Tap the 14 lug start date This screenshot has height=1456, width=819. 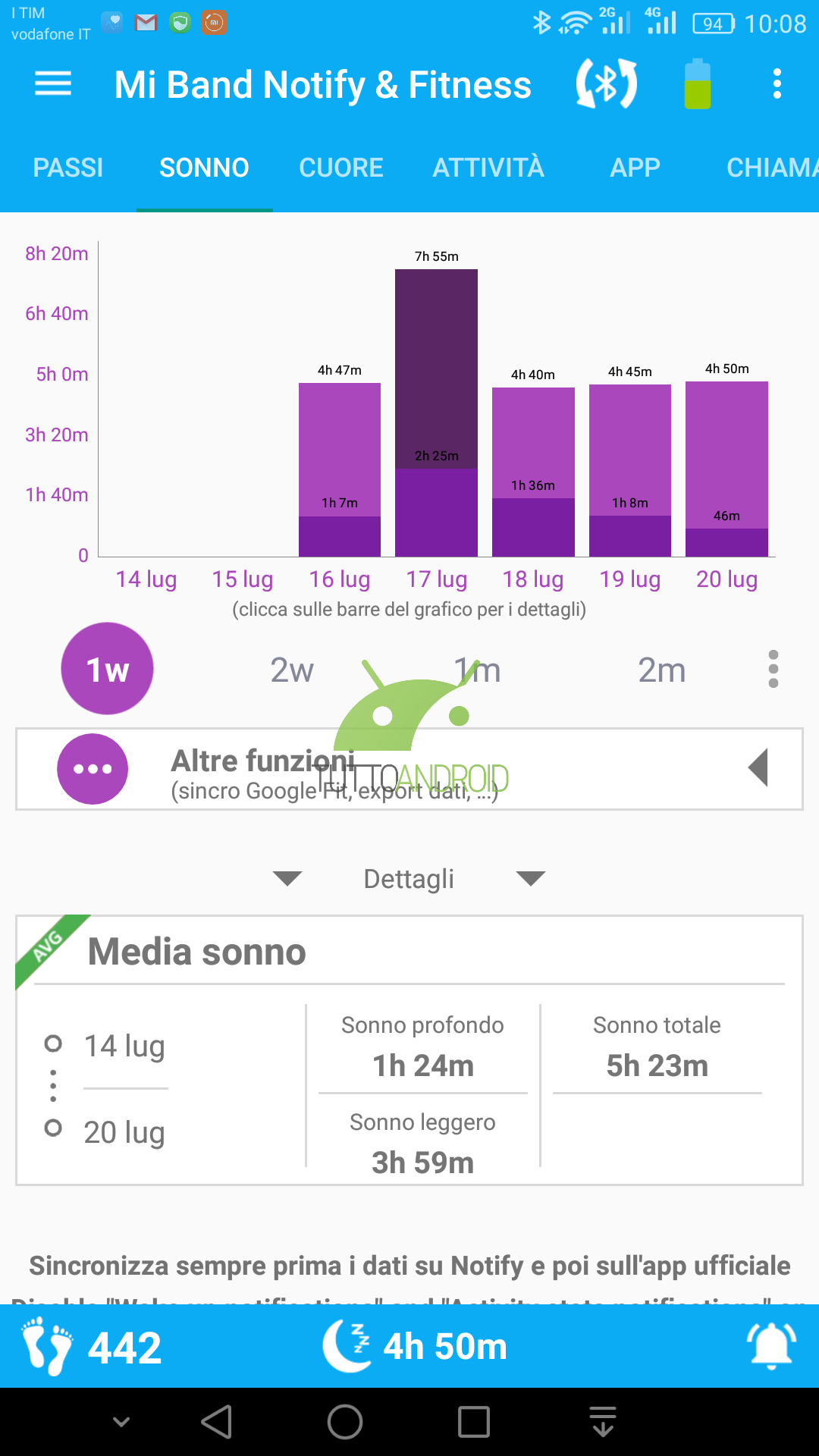click(124, 1046)
